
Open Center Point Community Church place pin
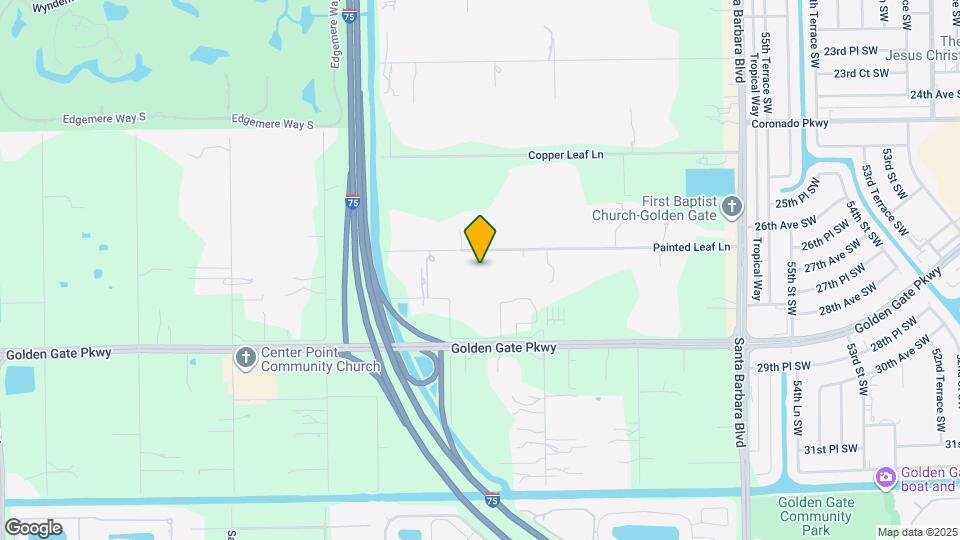coord(246,358)
